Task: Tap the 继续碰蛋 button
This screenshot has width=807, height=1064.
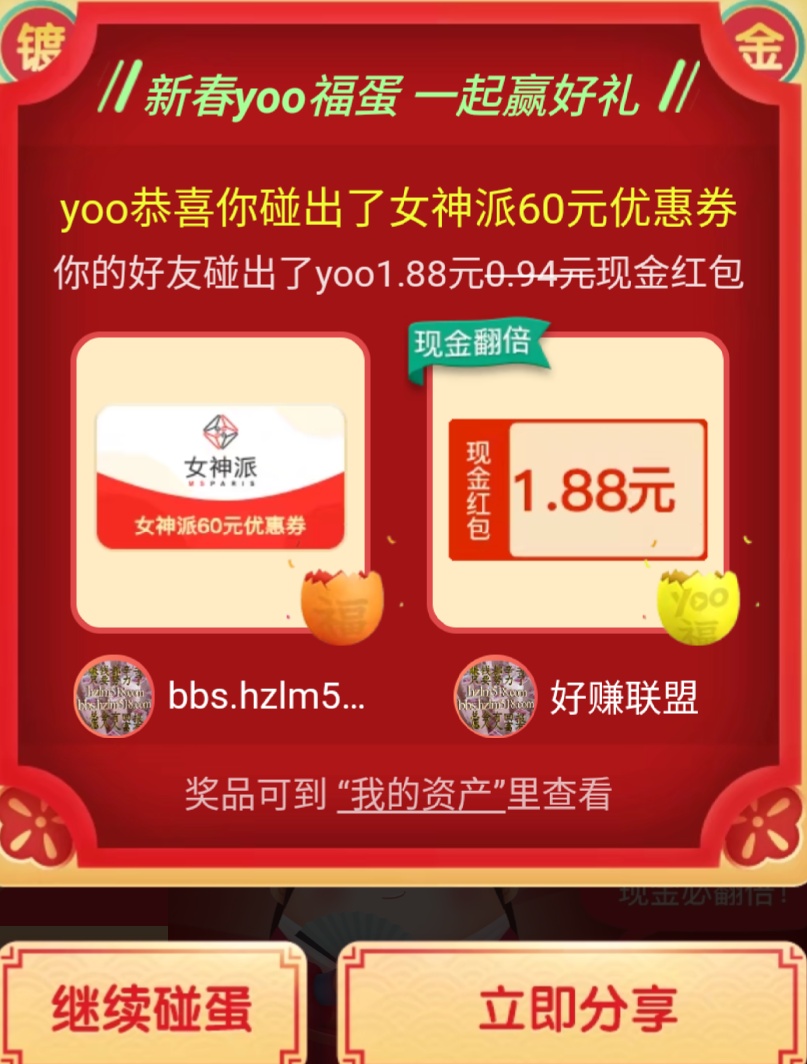Action: point(152,1007)
